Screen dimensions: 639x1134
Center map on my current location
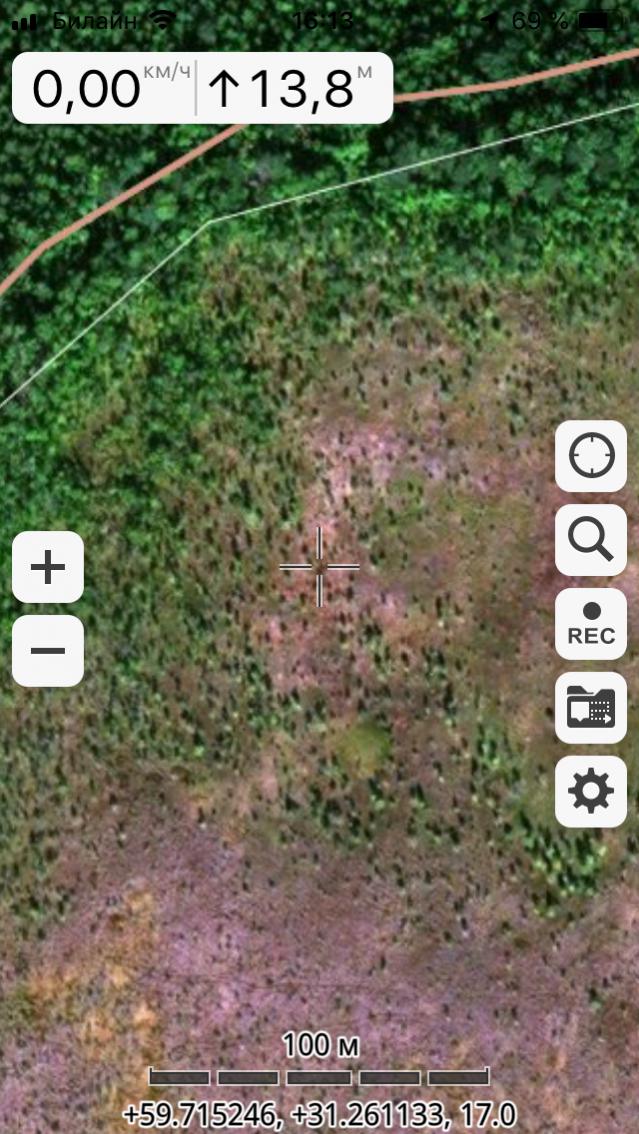(x=591, y=456)
